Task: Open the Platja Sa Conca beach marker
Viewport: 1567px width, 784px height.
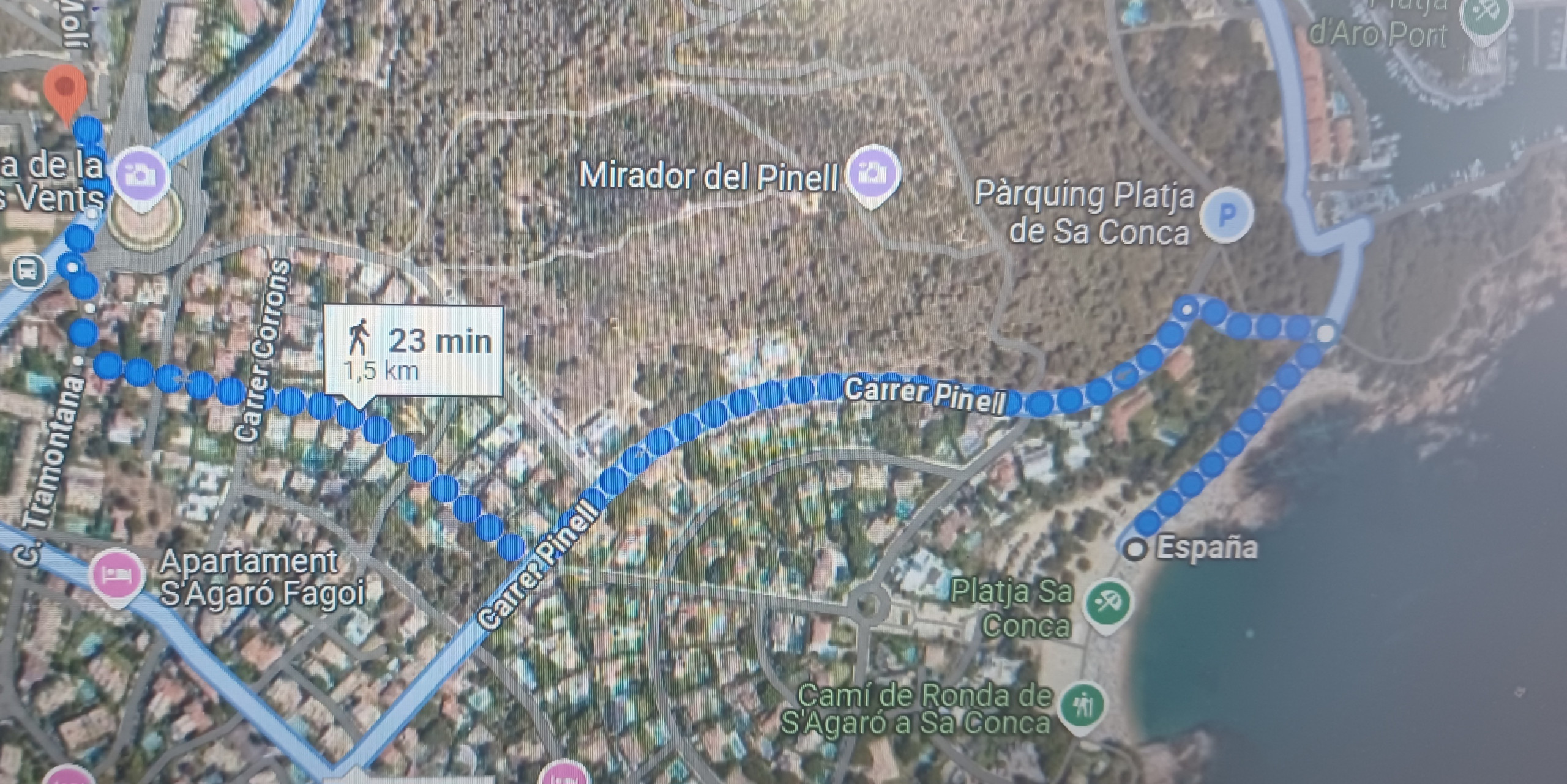Action: (1107, 604)
